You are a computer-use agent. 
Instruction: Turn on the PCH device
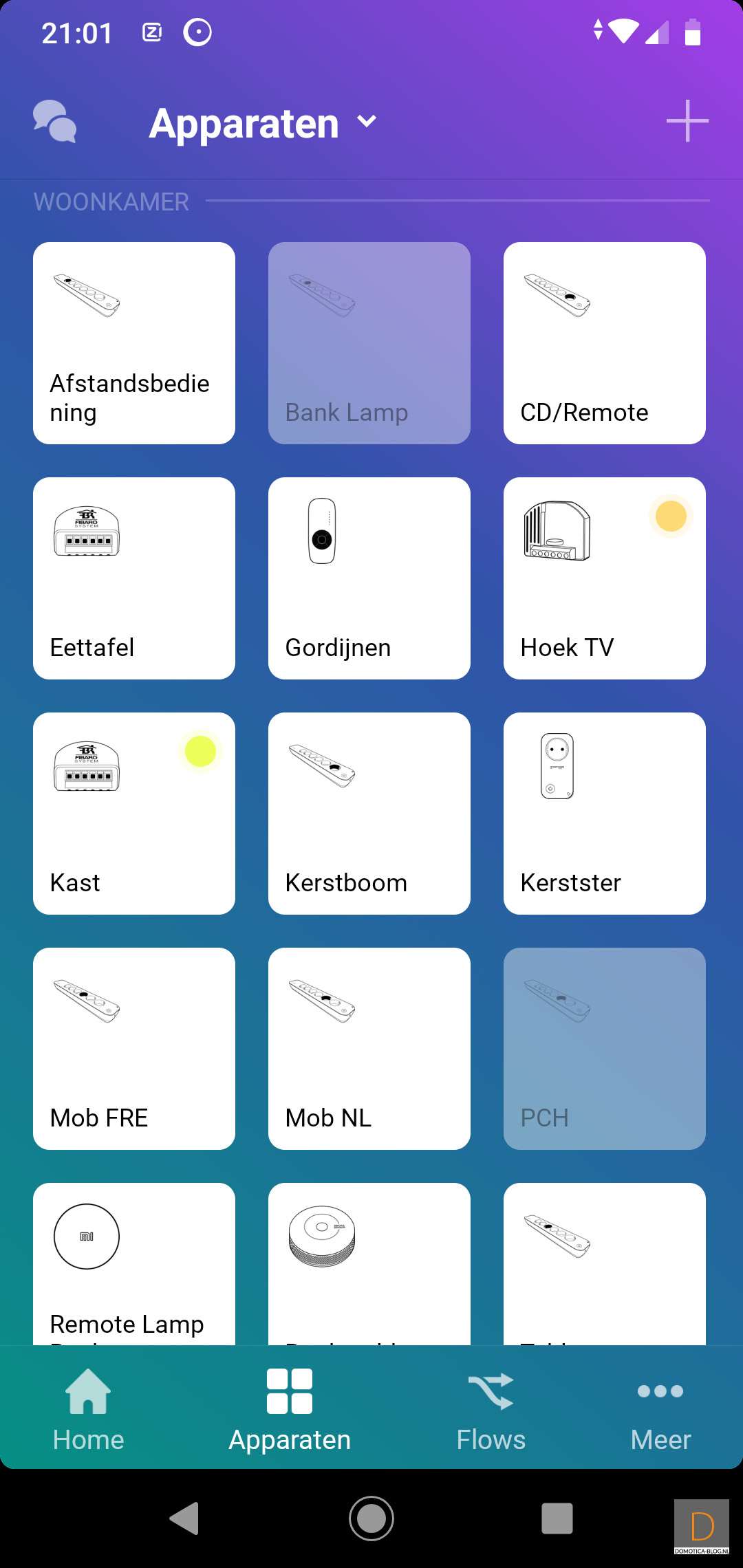[605, 1049]
